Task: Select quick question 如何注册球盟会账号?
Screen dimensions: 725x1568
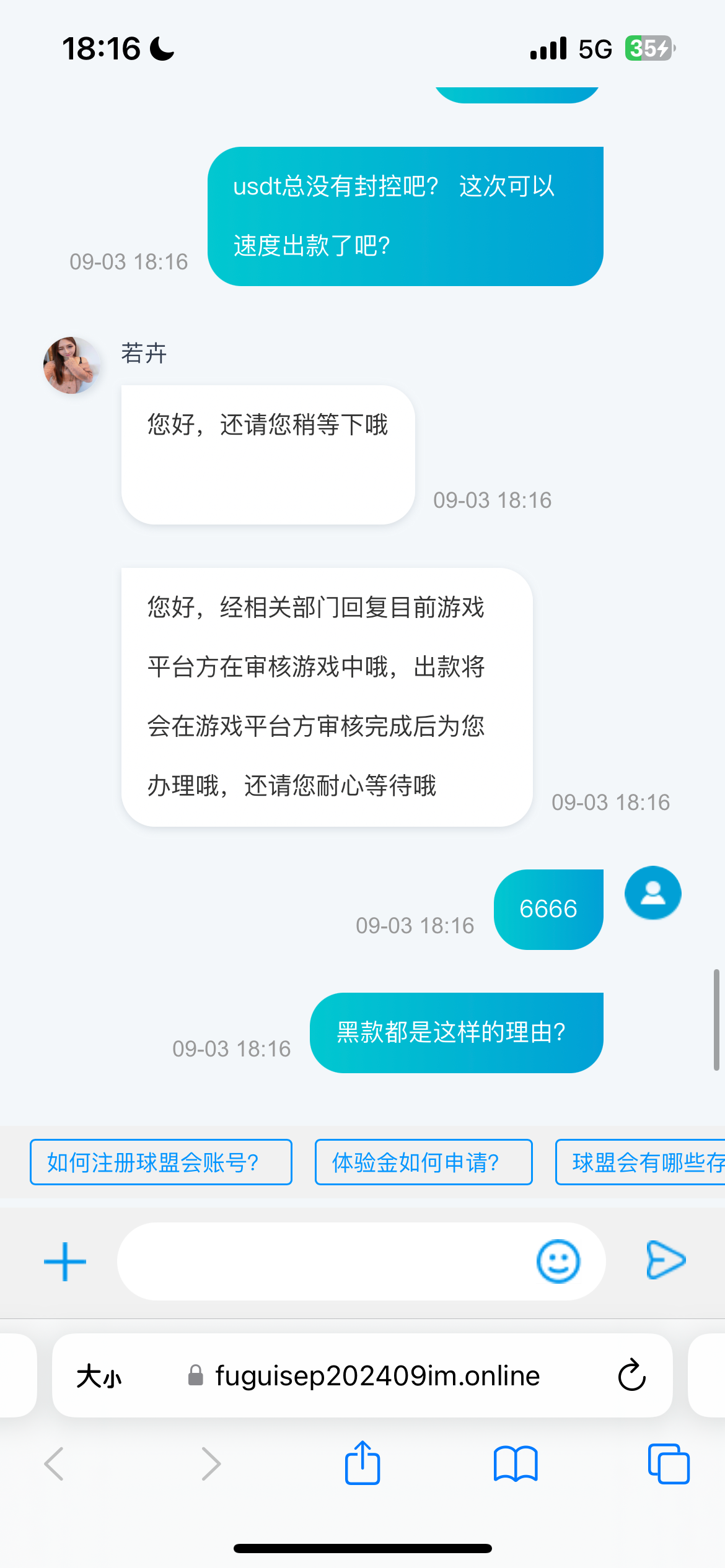Action: click(160, 1162)
